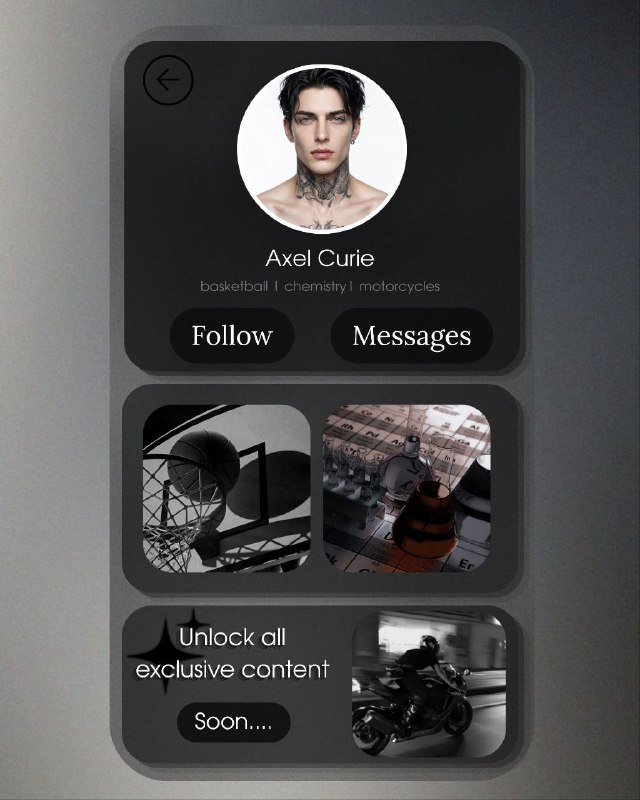Image resolution: width=640 pixels, height=800 pixels.
Task: Open the chemistry flasks photo
Action: coord(407,488)
